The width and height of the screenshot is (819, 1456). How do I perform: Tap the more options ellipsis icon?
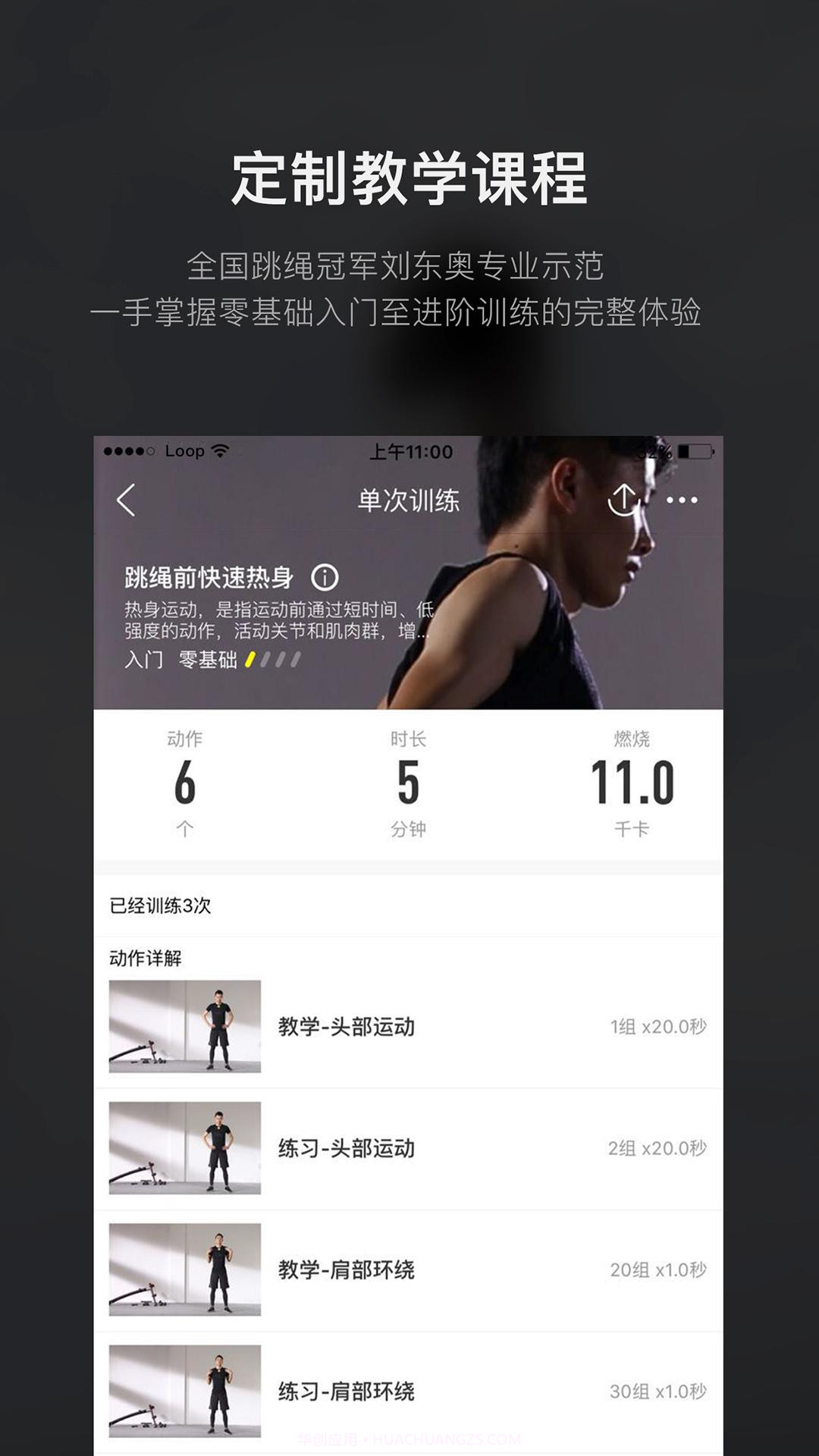coord(683,500)
